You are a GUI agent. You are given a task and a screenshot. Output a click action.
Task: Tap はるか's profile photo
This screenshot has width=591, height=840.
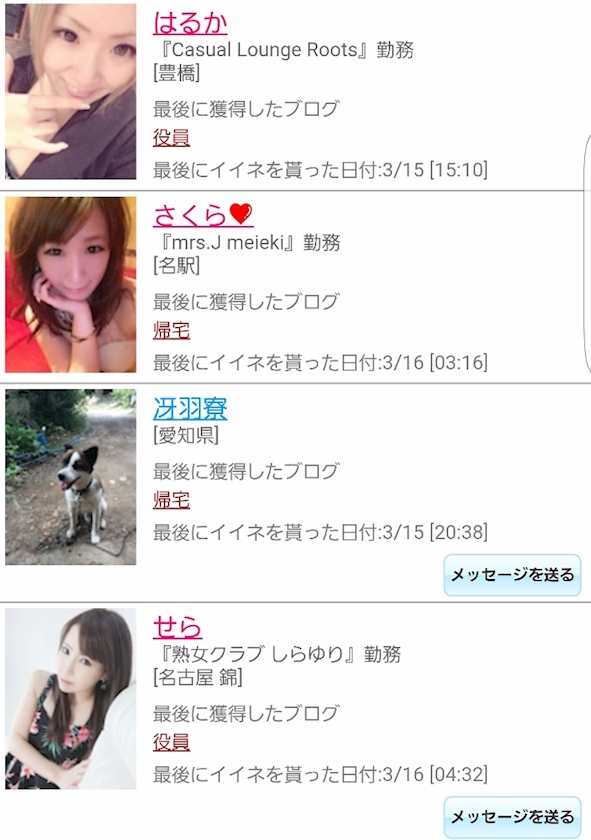pos(71,92)
